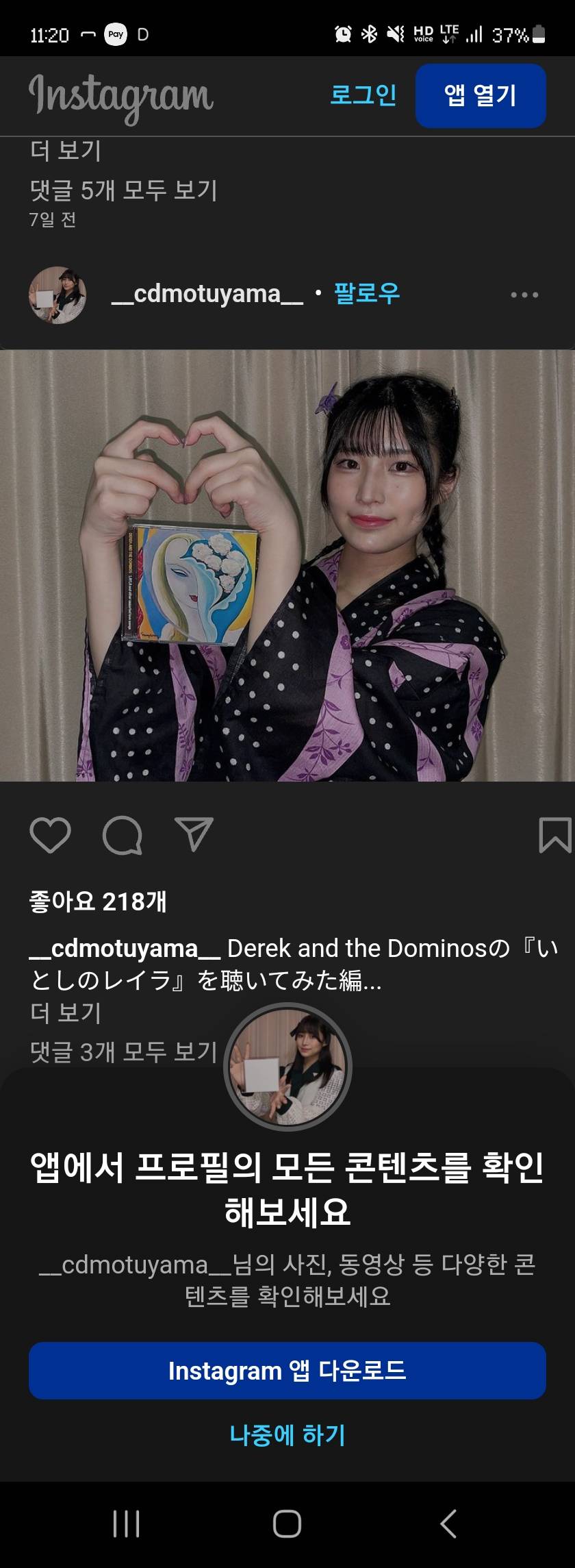Go back with system back button
This screenshot has width=575, height=1568.
pyautogui.click(x=448, y=1524)
